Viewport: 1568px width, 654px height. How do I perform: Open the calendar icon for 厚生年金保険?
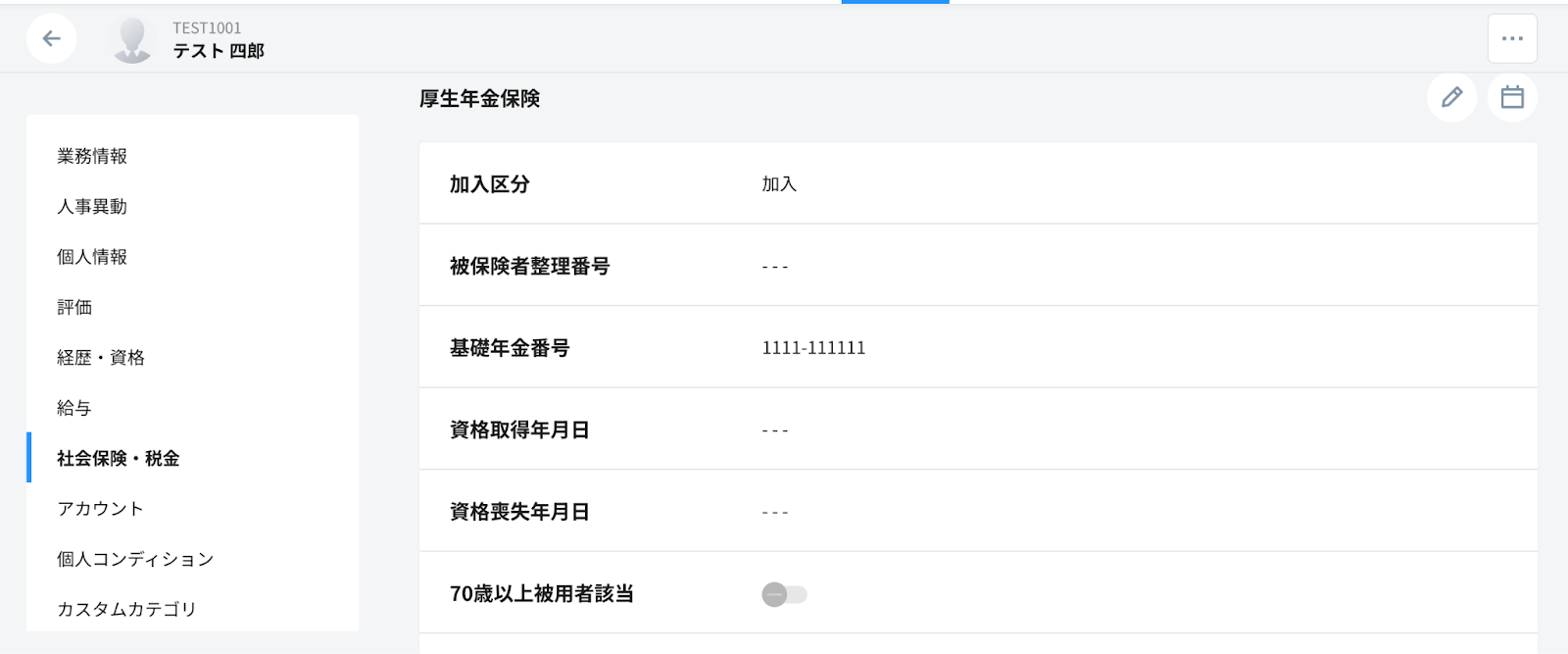[x=1512, y=97]
